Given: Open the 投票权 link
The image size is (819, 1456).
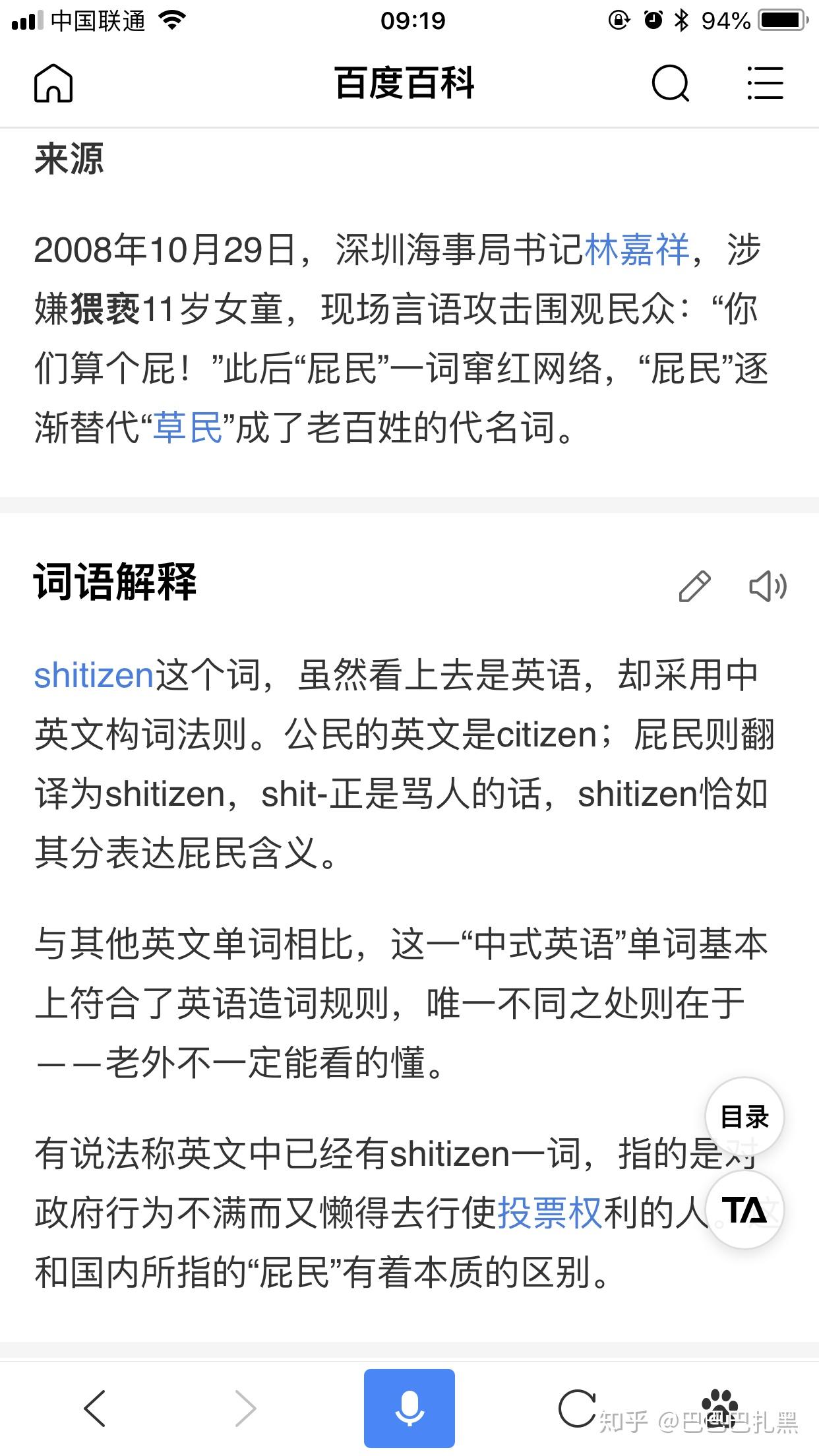Looking at the screenshot, I should coord(549,1213).
